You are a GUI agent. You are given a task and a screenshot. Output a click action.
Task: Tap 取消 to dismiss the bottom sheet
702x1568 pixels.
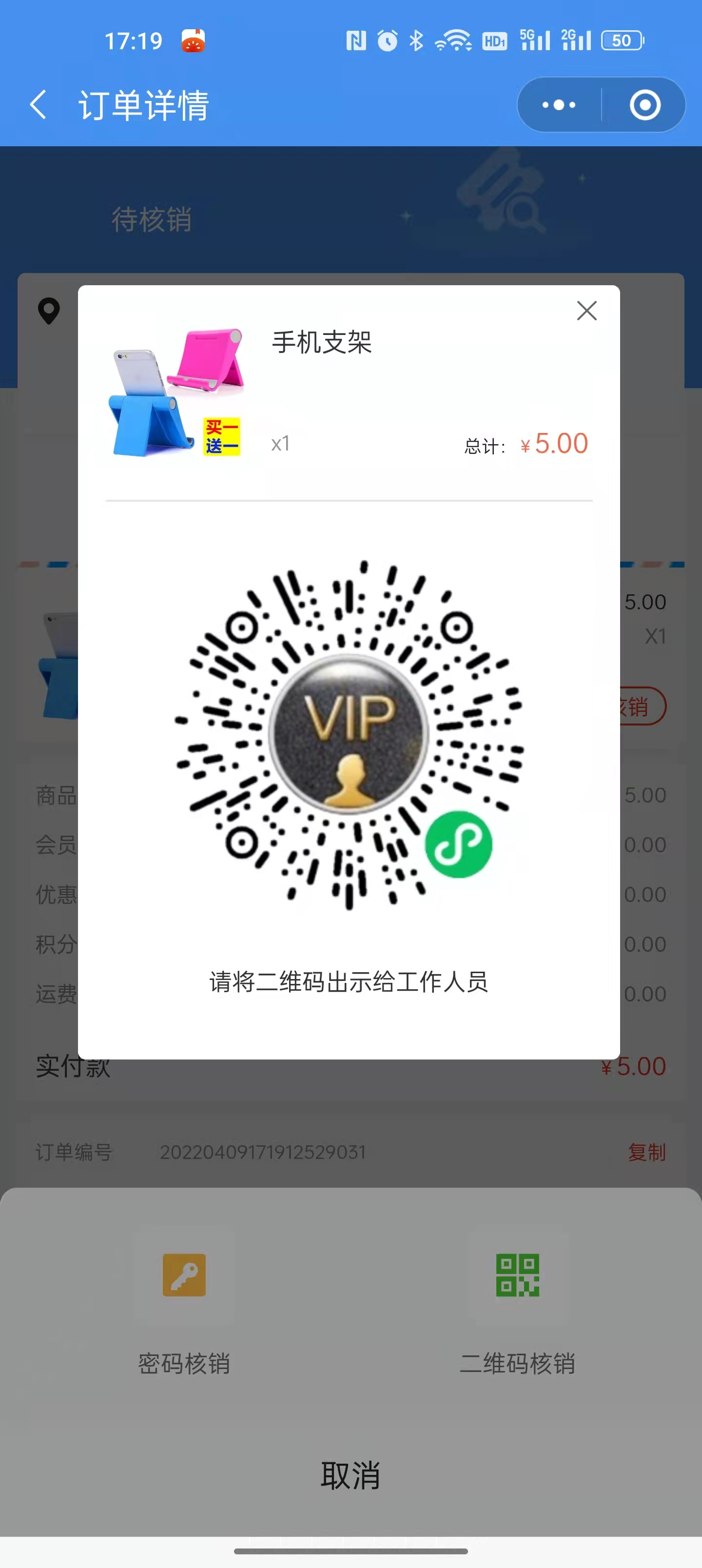(x=351, y=1475)
